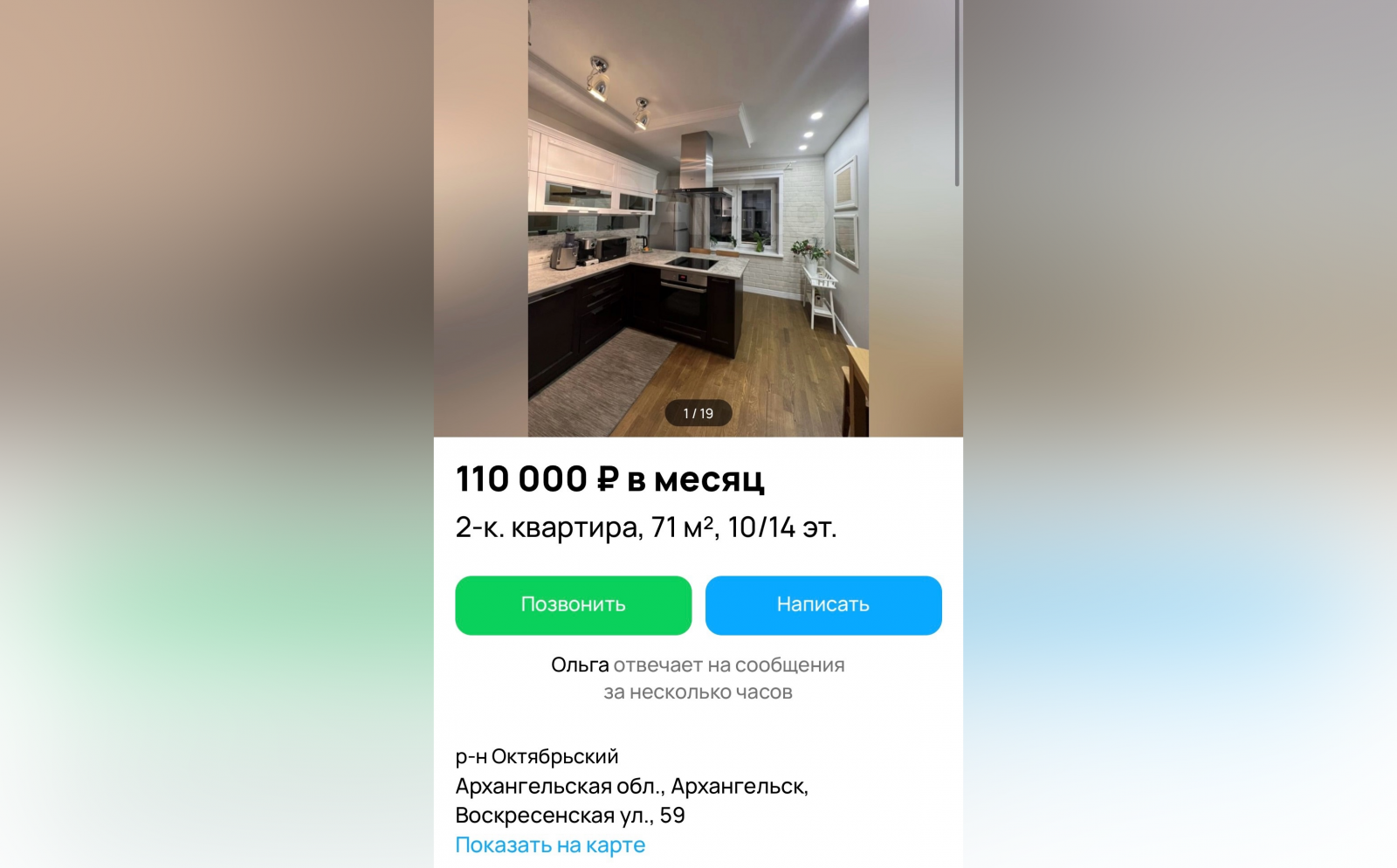Open the Показать на карте link
Viewport: 1397px width, 868px height.
[550, 845]
